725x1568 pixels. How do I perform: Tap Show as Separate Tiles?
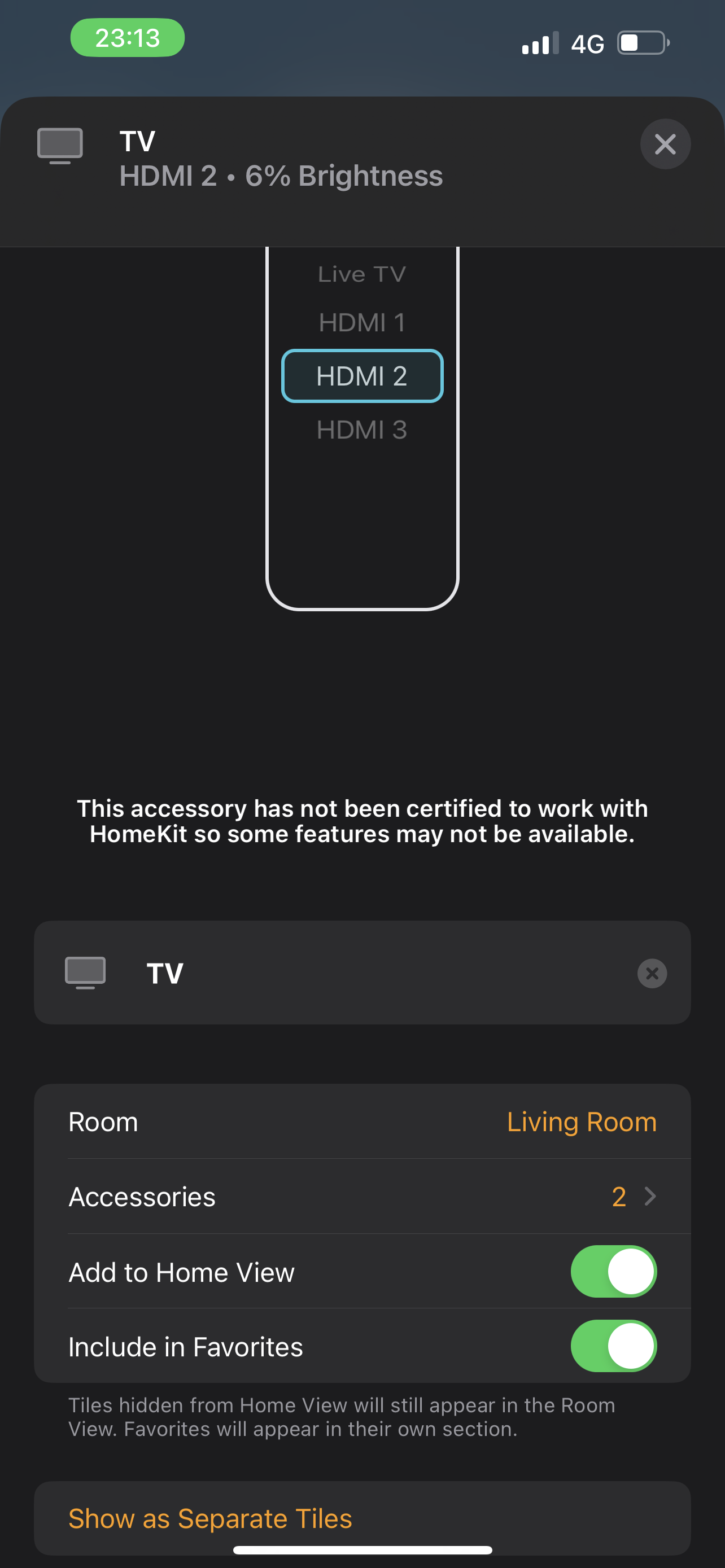(210, 1518)
